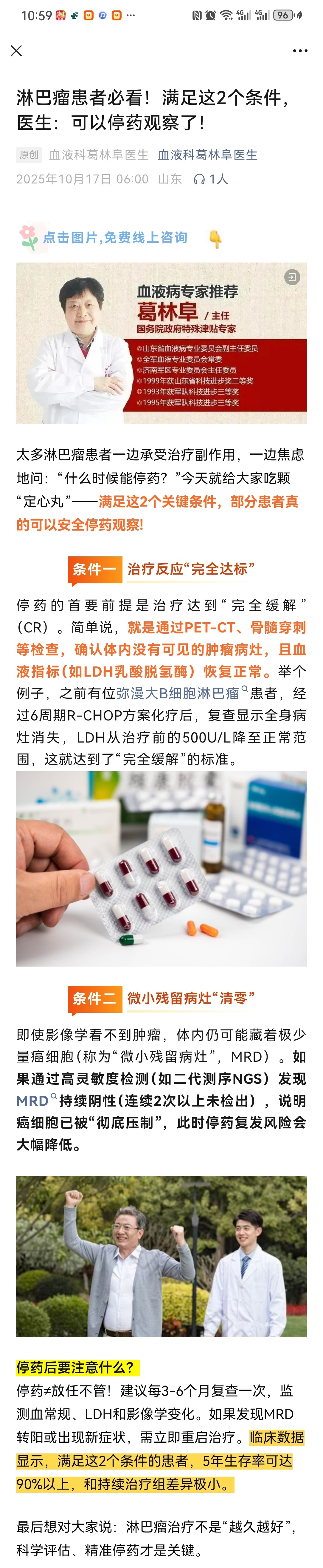
Task: Close the article page
Action: [x=16, y=51]
